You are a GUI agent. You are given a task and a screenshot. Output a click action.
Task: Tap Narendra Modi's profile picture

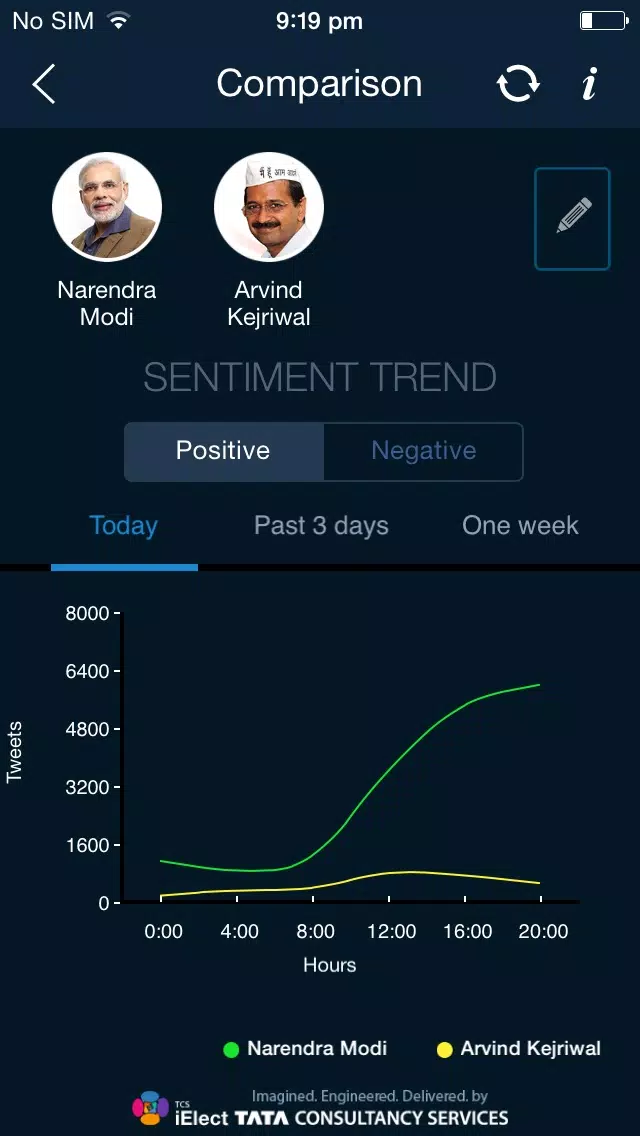tap(107, 207)
